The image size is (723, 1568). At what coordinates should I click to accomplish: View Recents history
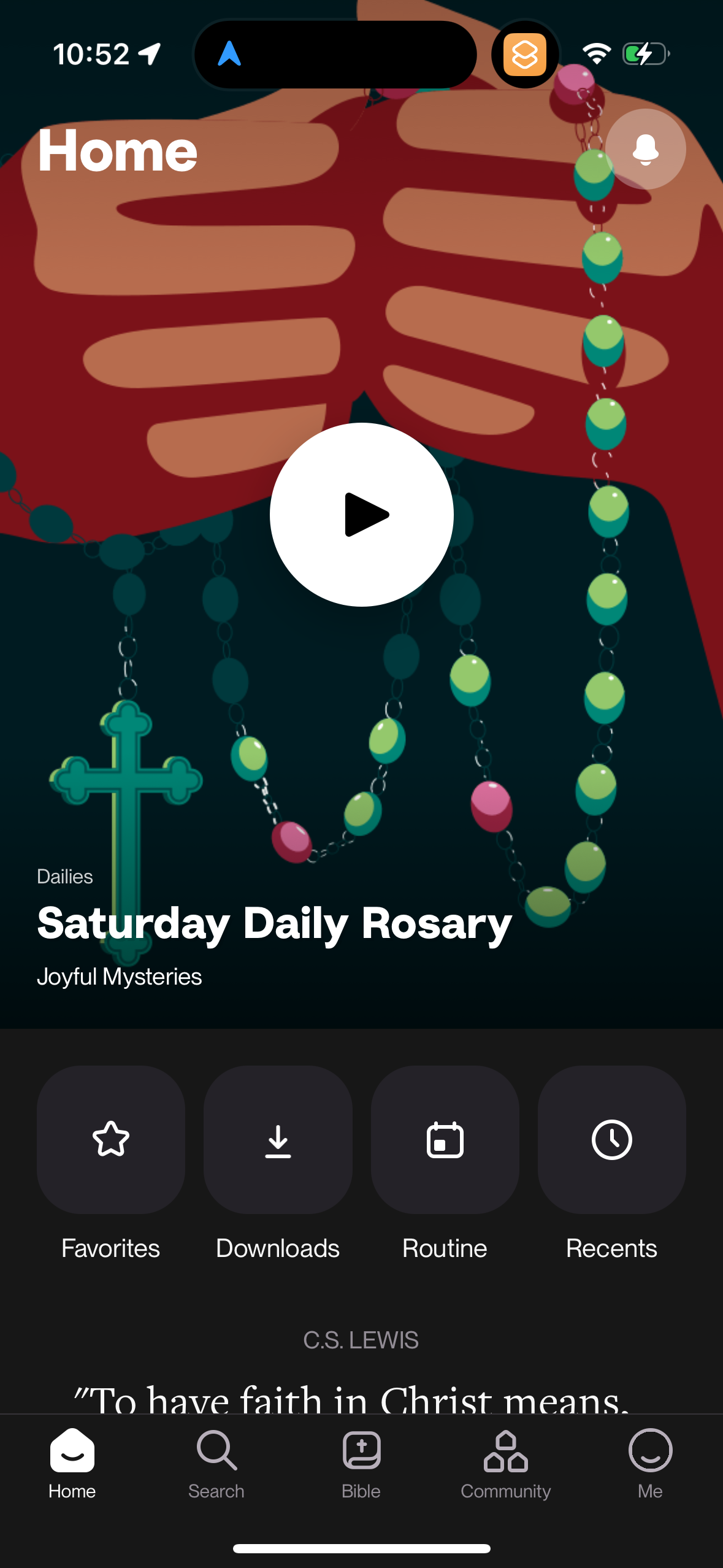(611, 1140)
